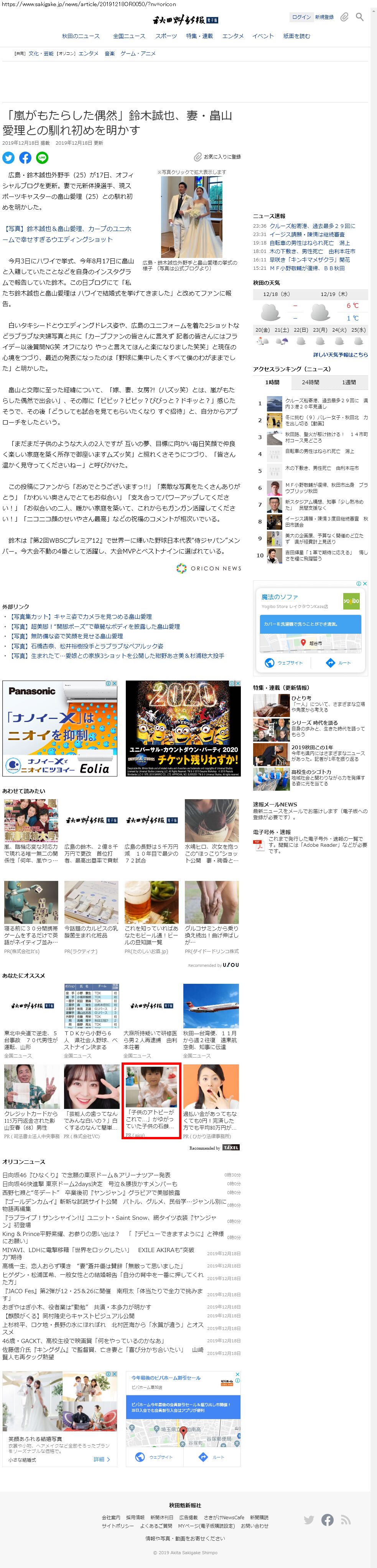377x1568 pixels.
Task: Share the article on Twitter
Action: click(x=8, y=158)
